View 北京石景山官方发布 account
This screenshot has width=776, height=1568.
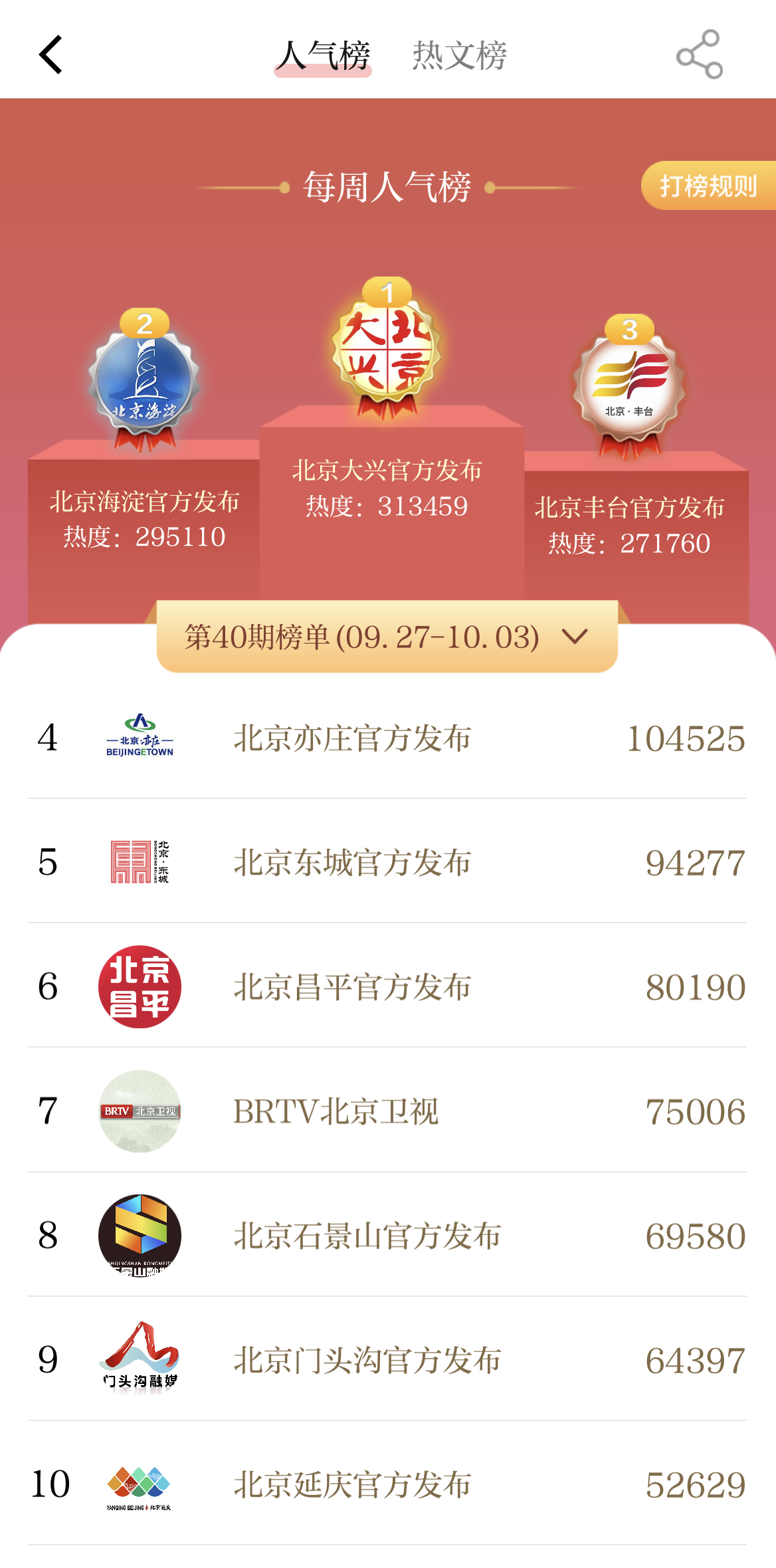coord(387,1236)
